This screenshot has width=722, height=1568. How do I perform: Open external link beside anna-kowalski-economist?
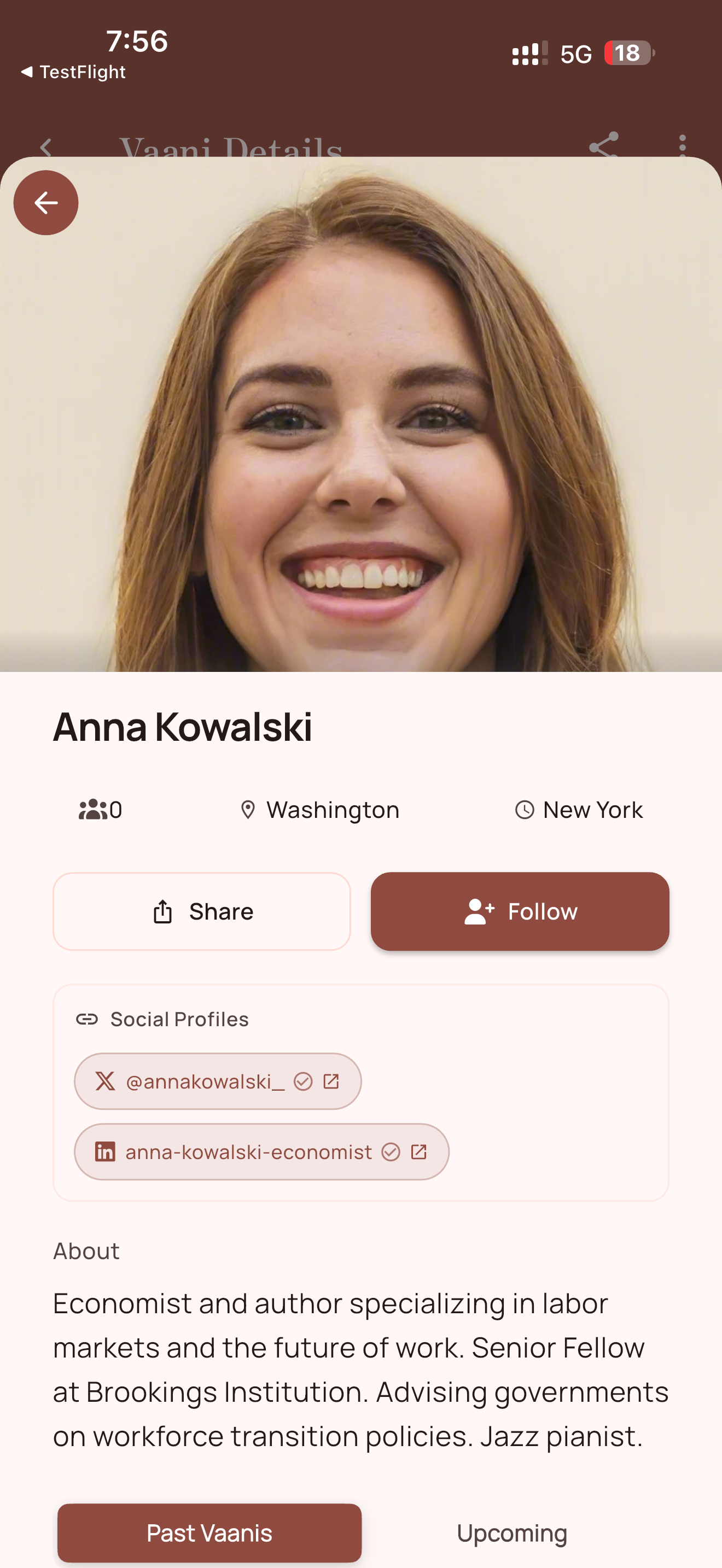click(x=420, y=1151)
